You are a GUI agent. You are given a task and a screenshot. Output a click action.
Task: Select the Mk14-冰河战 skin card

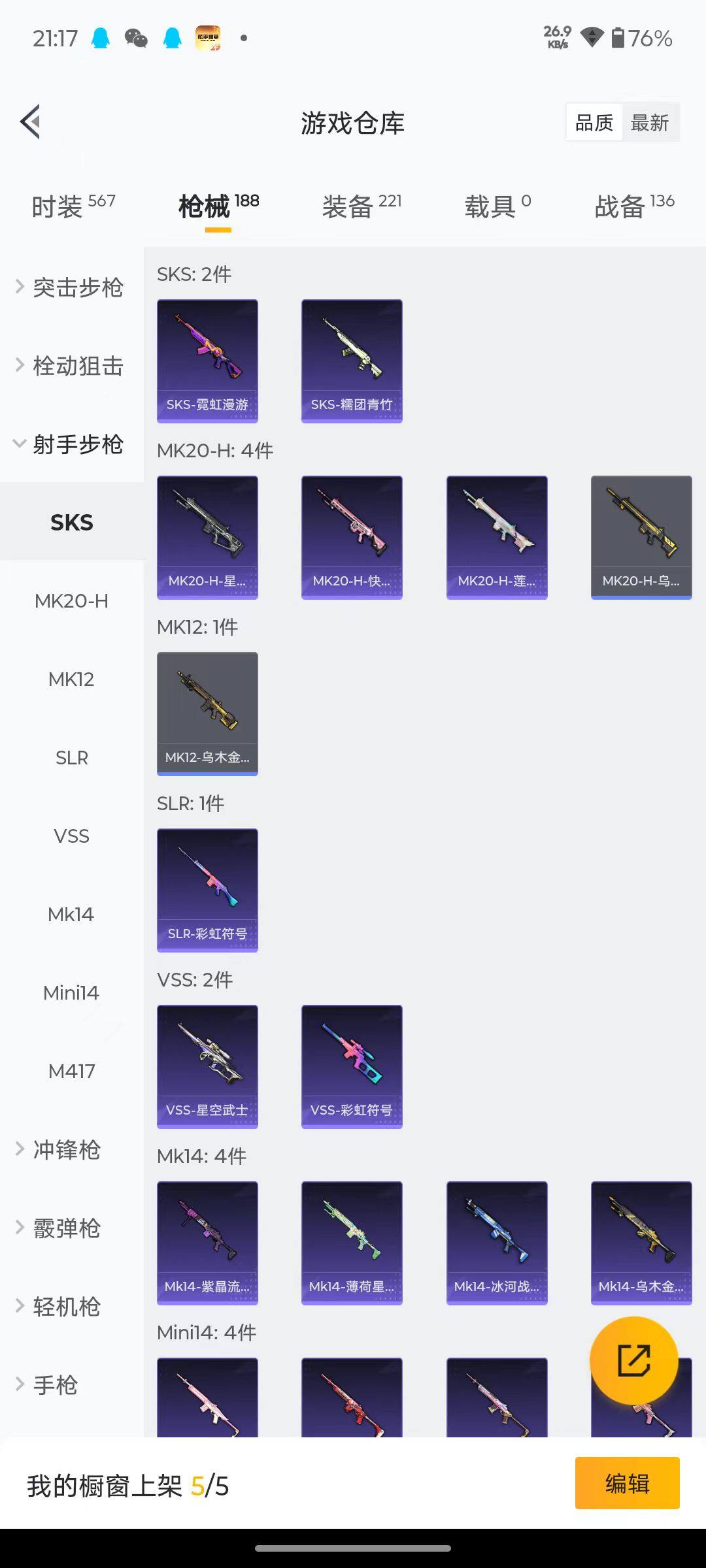(497, 1243)
